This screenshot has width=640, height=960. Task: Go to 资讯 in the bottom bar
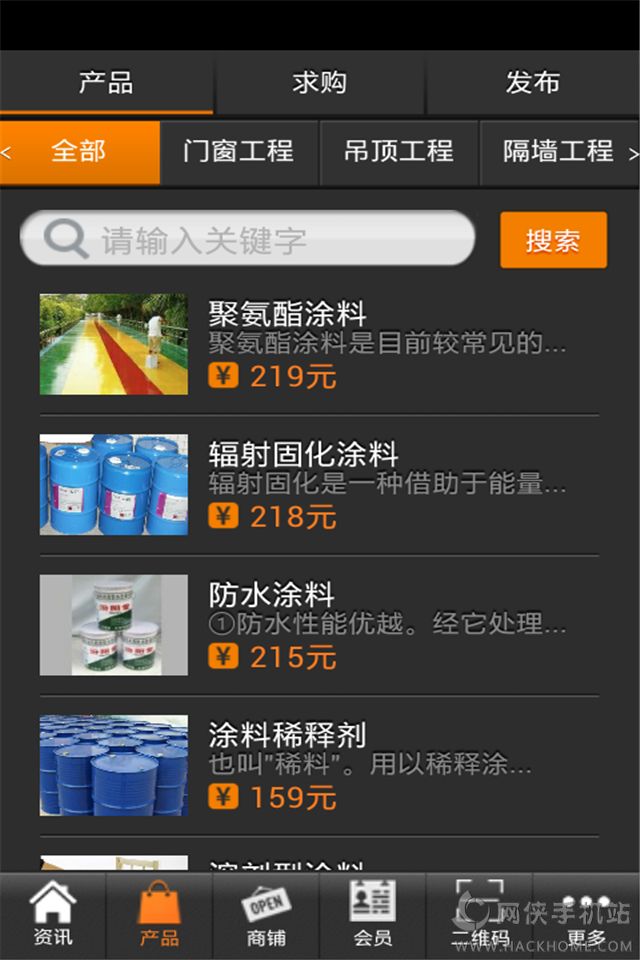[52, 915]
